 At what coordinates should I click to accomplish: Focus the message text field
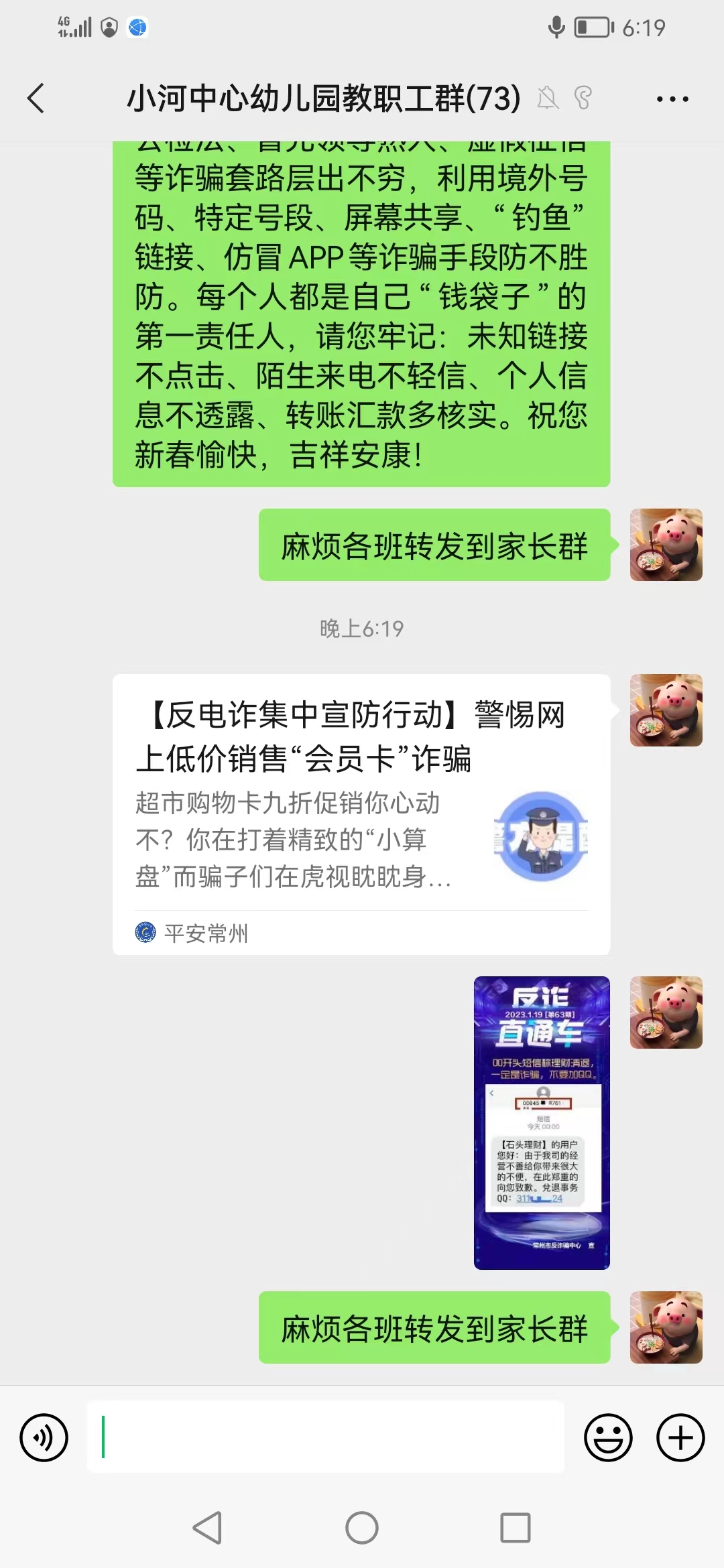pyautogui.click(x=325, y=1436)
